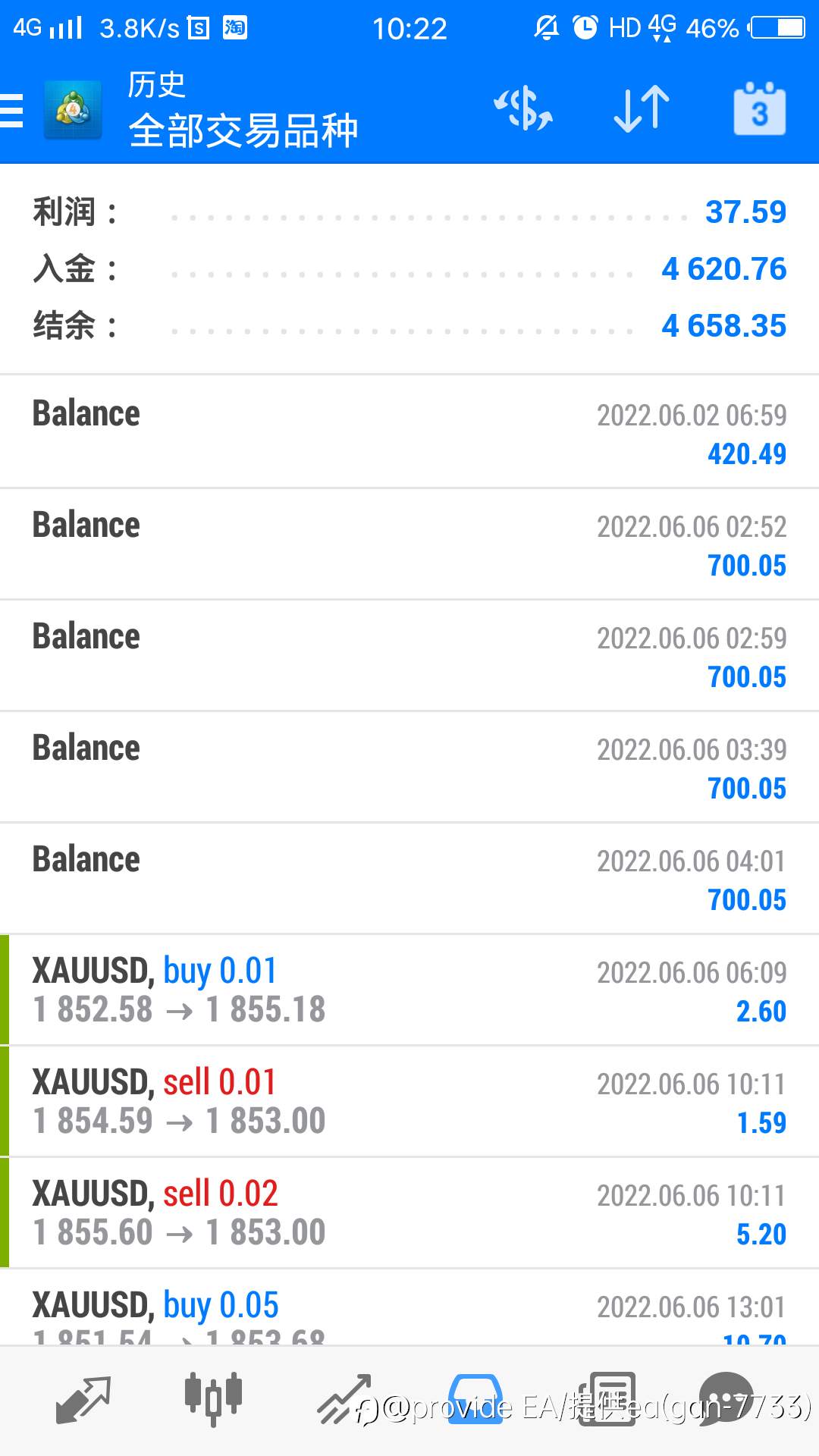Open the hamburger drawer menu
Screen dimensions: 819x1456
coord(12,111)
